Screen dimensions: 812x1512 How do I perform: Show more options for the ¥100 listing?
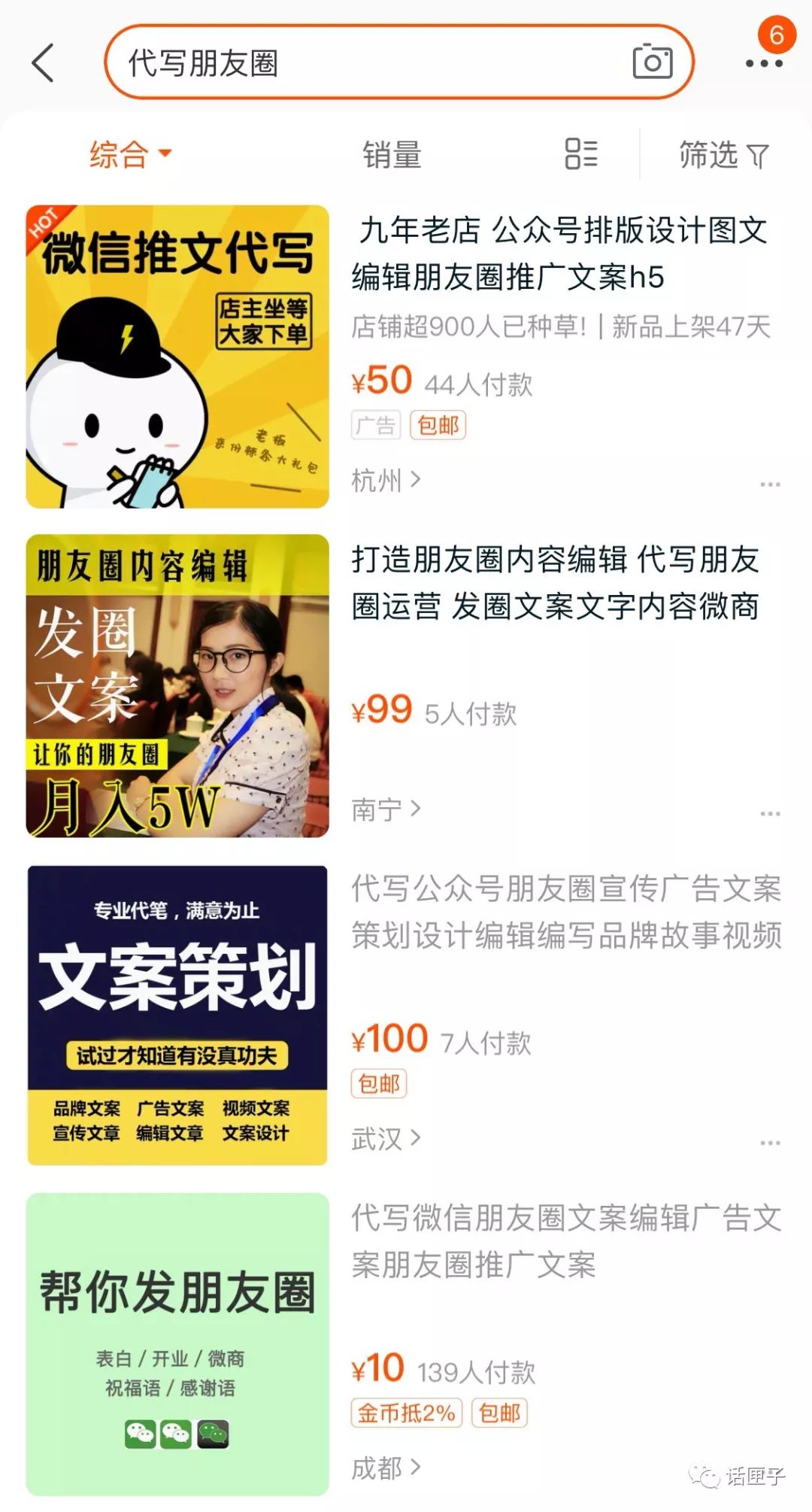coord(770,1143)
